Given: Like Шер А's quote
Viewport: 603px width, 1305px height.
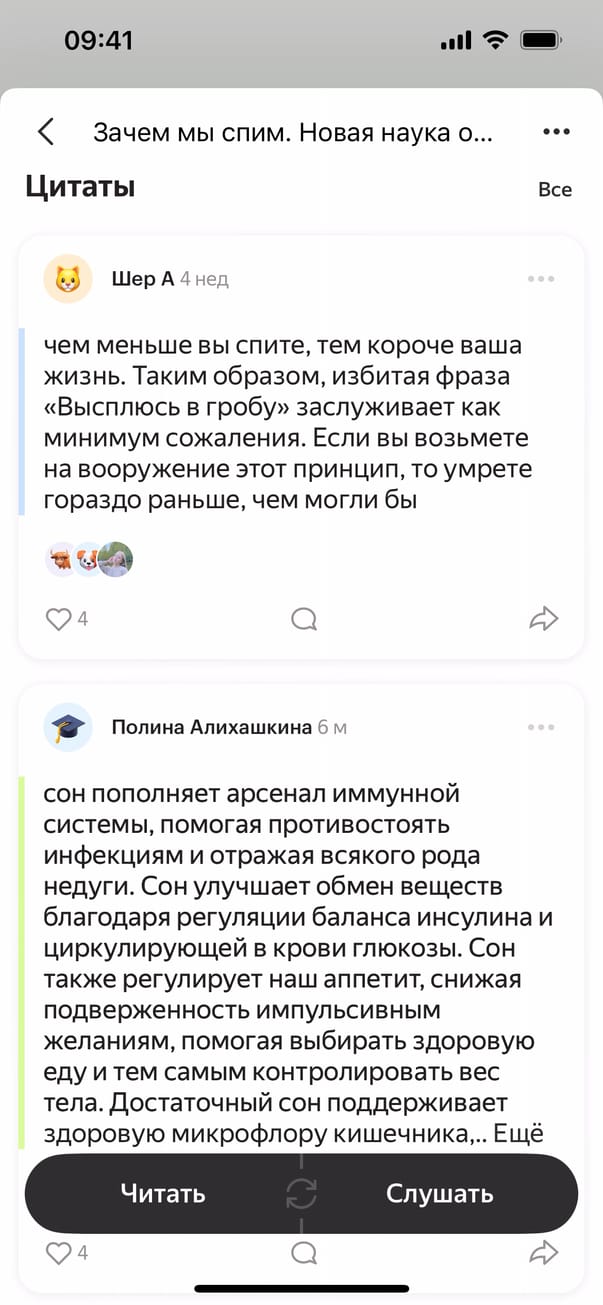Looking at the screenshot, I should tap(60, 620).
